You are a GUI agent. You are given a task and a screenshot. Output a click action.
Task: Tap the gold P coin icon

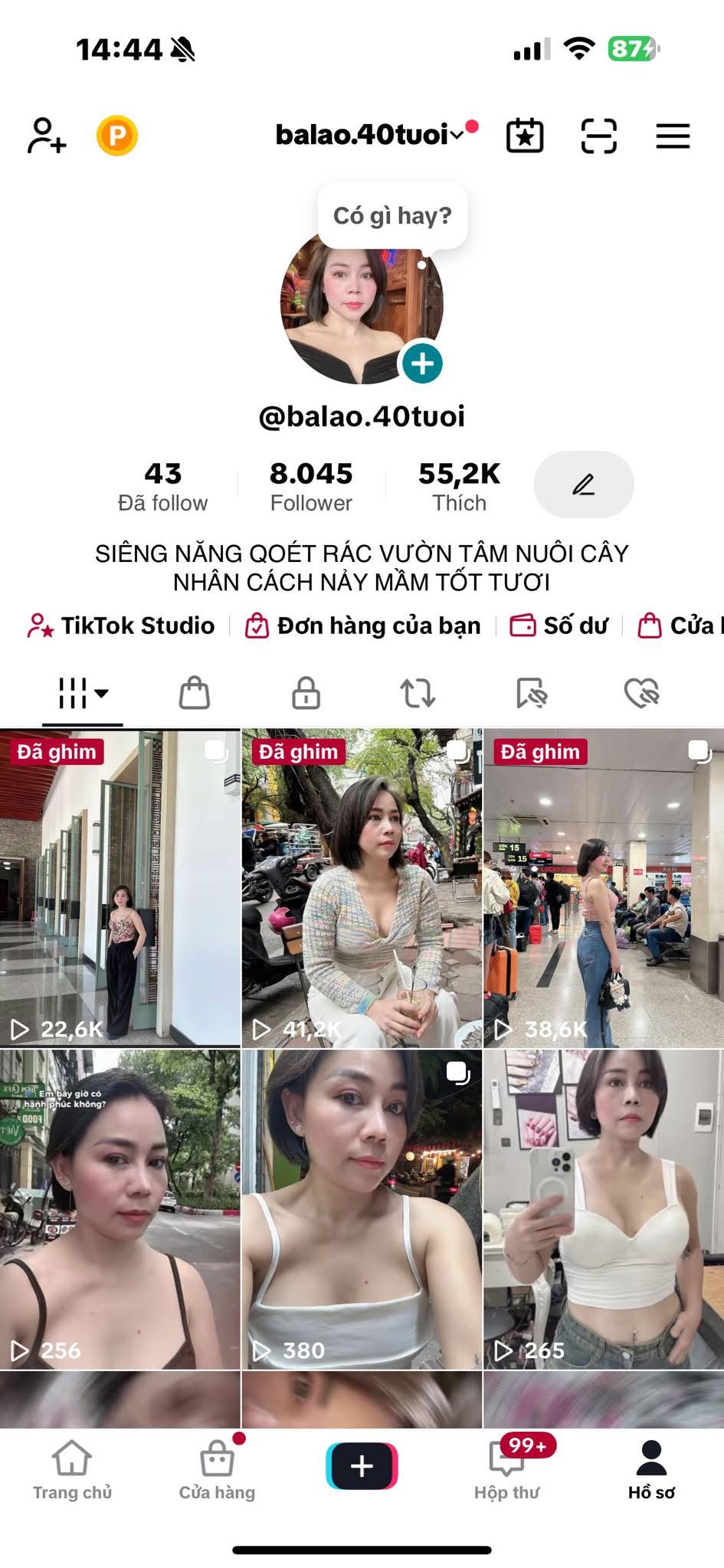click(117, 136)
